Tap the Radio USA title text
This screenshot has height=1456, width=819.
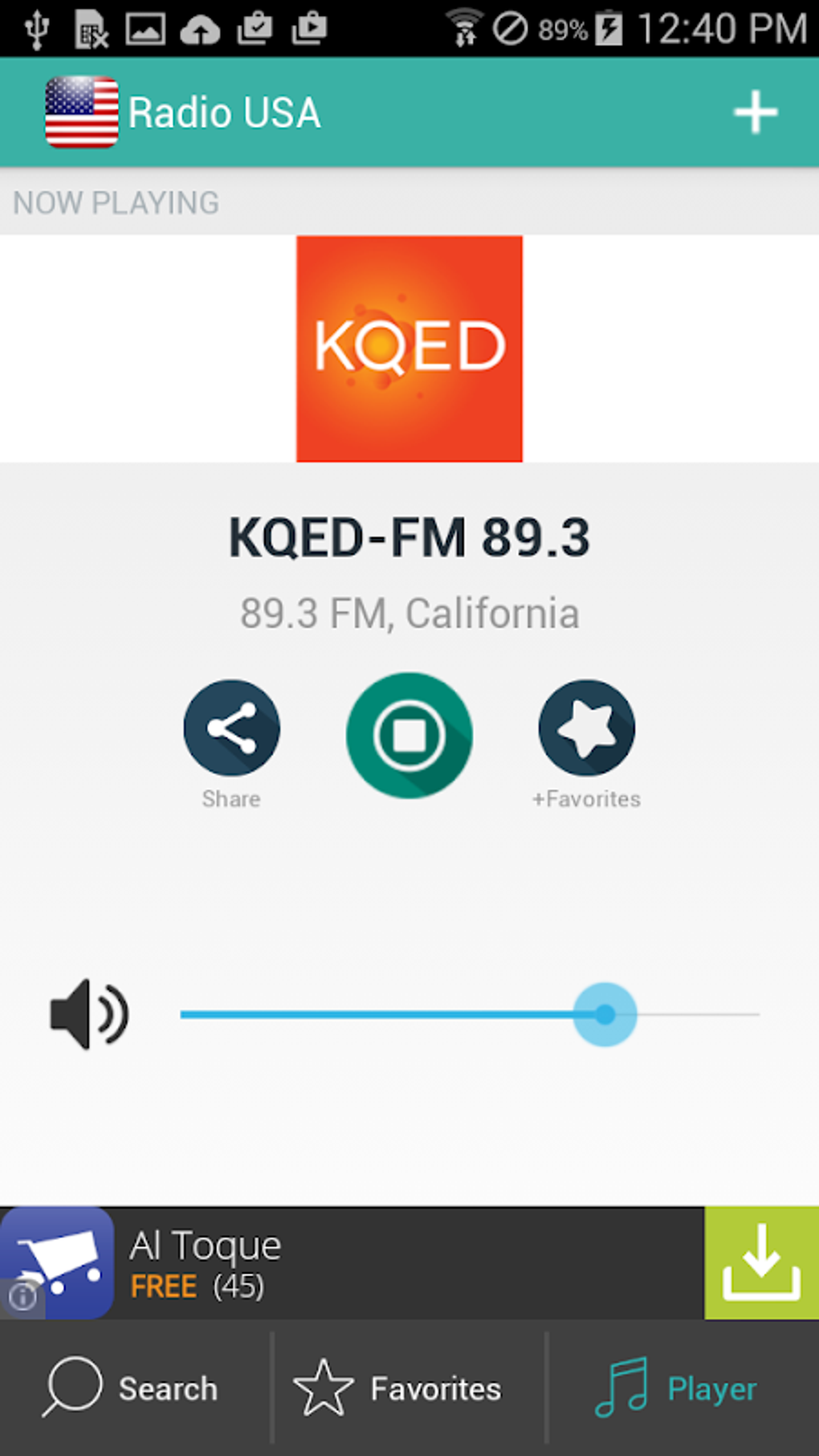225,112
